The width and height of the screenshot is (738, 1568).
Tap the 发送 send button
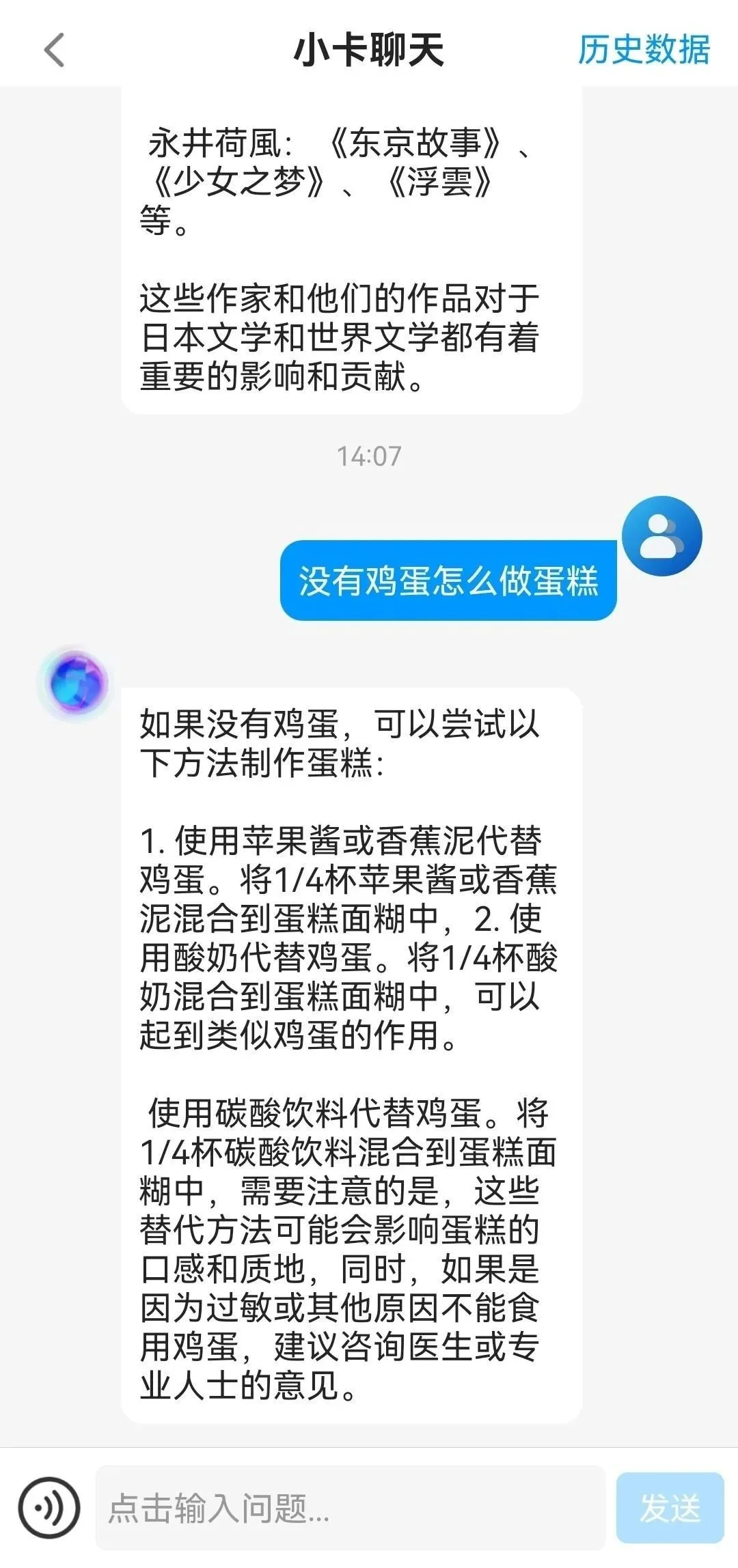point(670,1507)
